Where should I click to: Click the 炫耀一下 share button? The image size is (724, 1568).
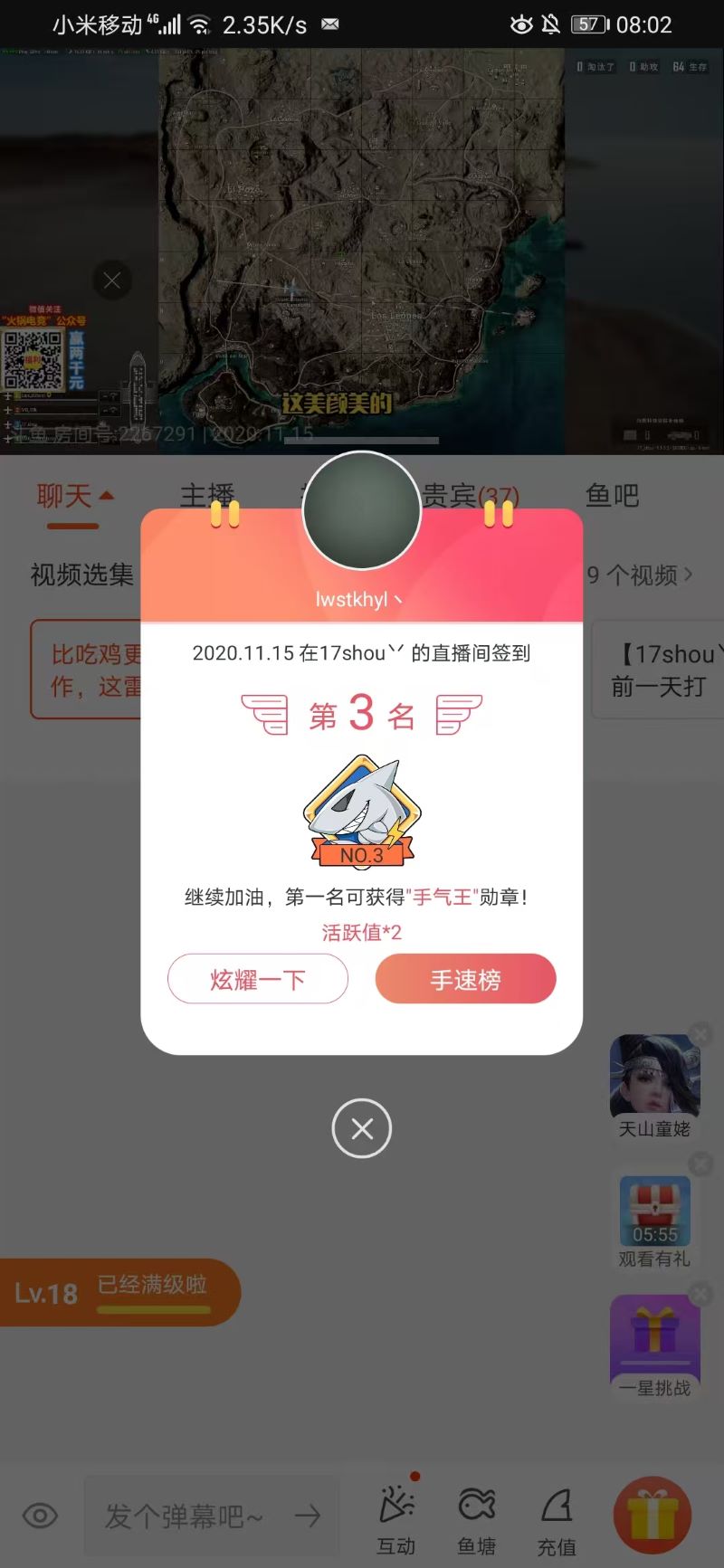[257, 979]
